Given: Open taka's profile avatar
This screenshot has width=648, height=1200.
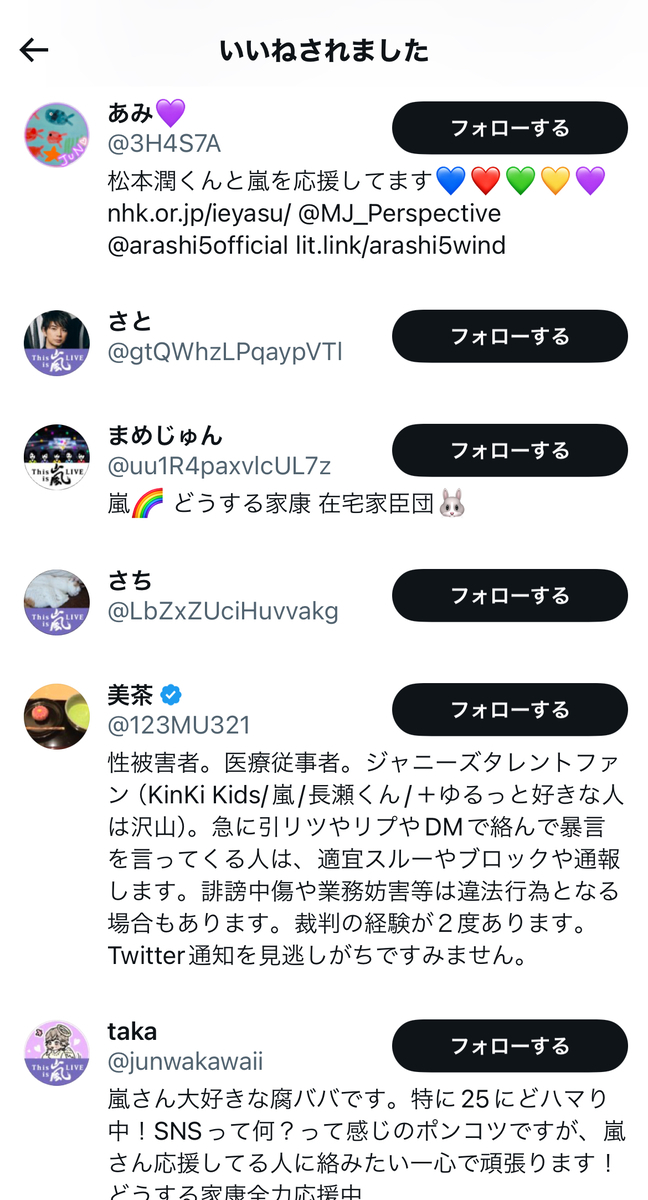Looking at the screenshot, I should coord(57,1053).
